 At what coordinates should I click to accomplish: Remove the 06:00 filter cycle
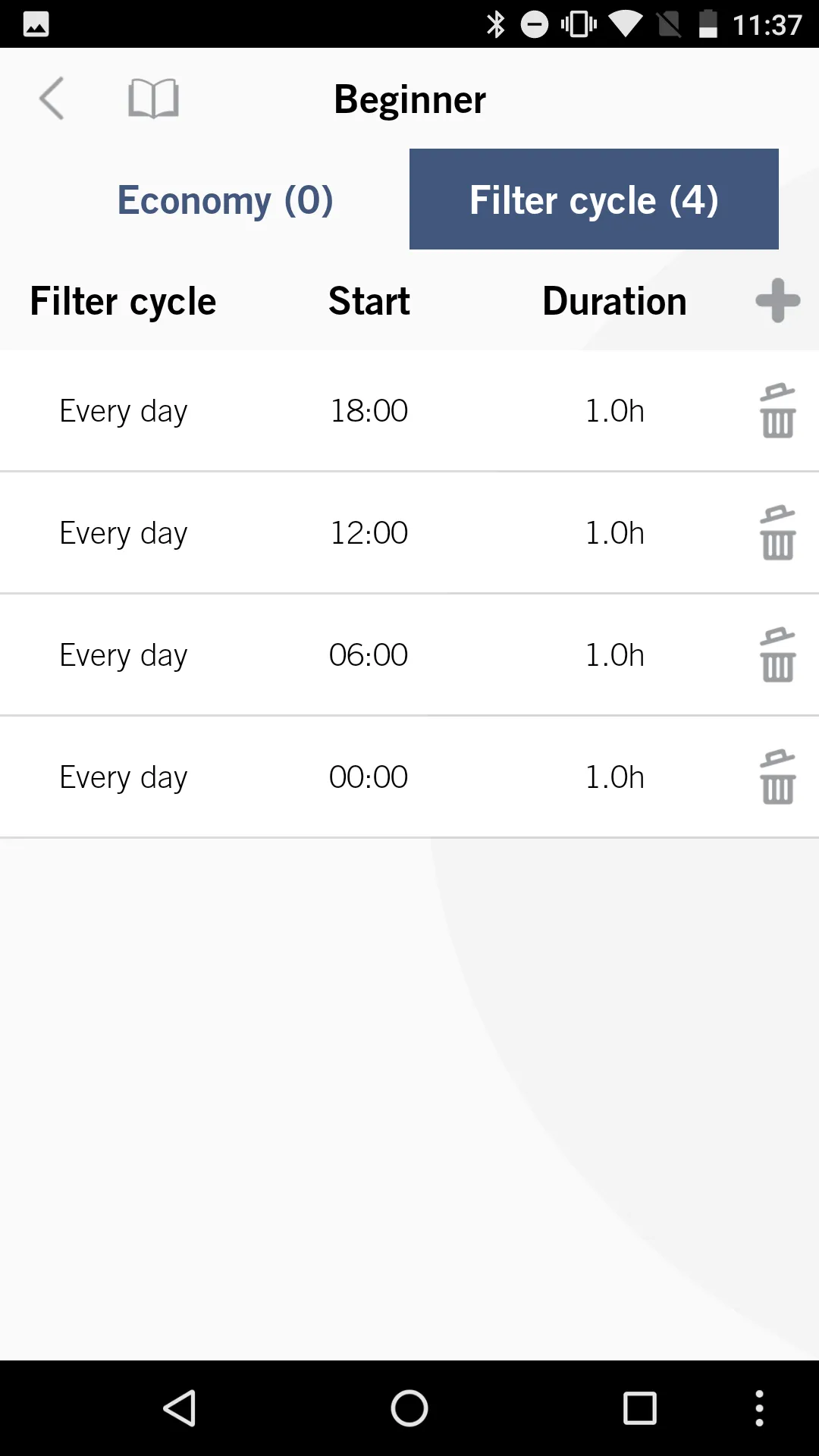pos(778,655)
